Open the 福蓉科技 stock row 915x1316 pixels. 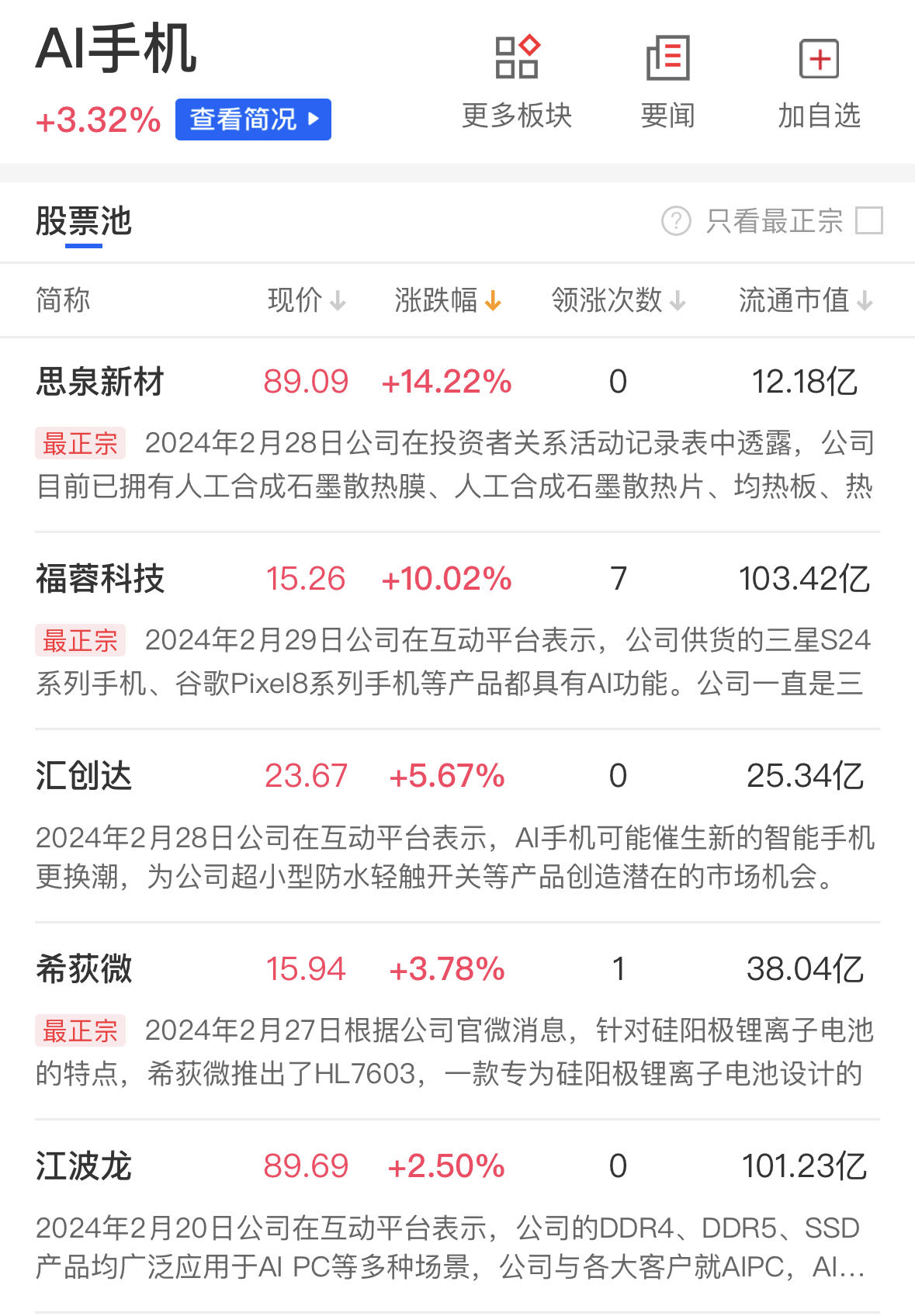pyautogui.click(x=101, y=579)
